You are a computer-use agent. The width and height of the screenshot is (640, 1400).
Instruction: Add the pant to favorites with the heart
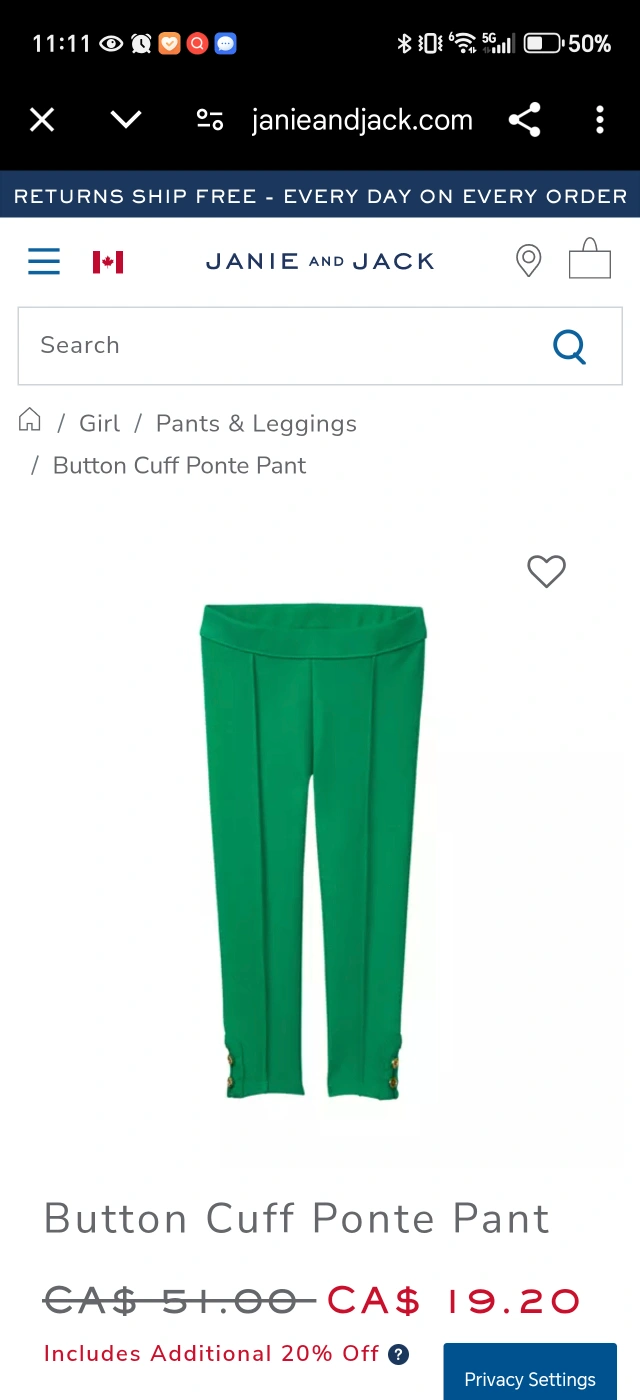[x=546, y=571]
